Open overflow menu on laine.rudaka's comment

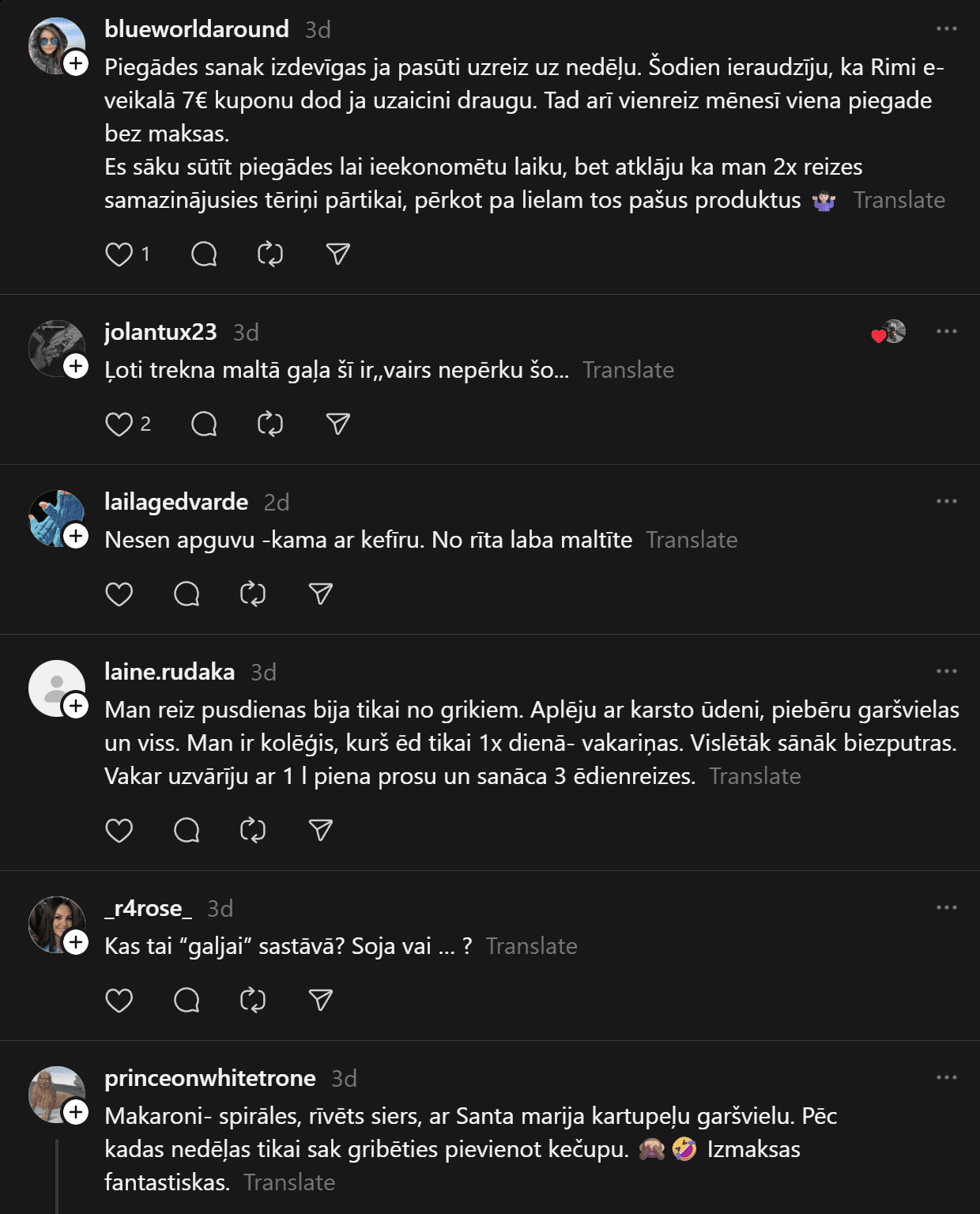[946, 672]
